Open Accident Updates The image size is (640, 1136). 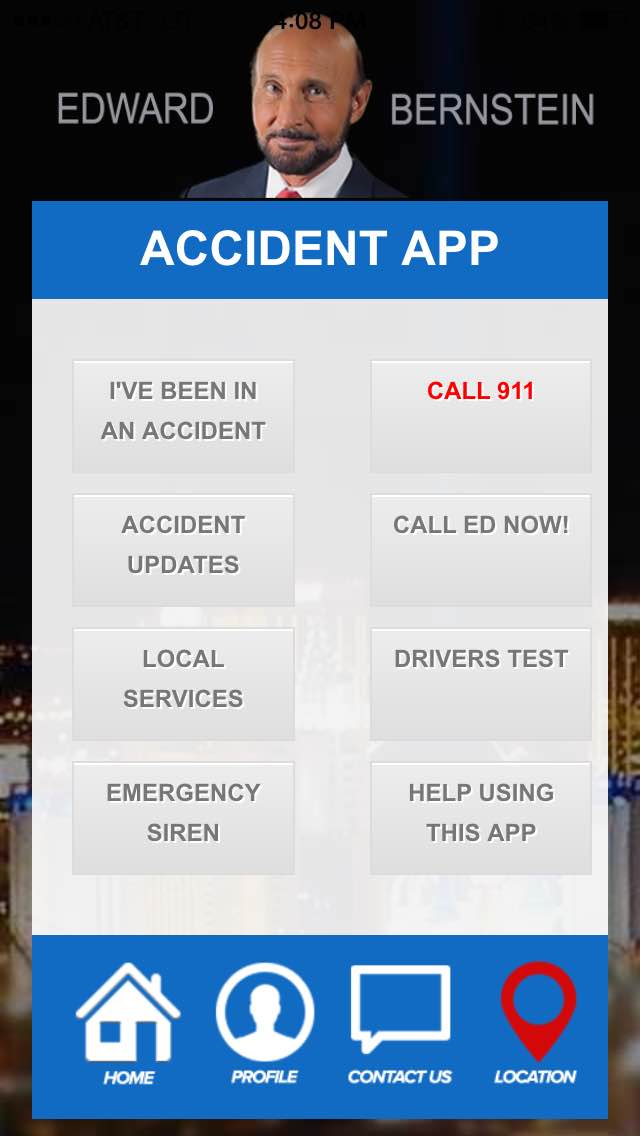tap(183, 550)
